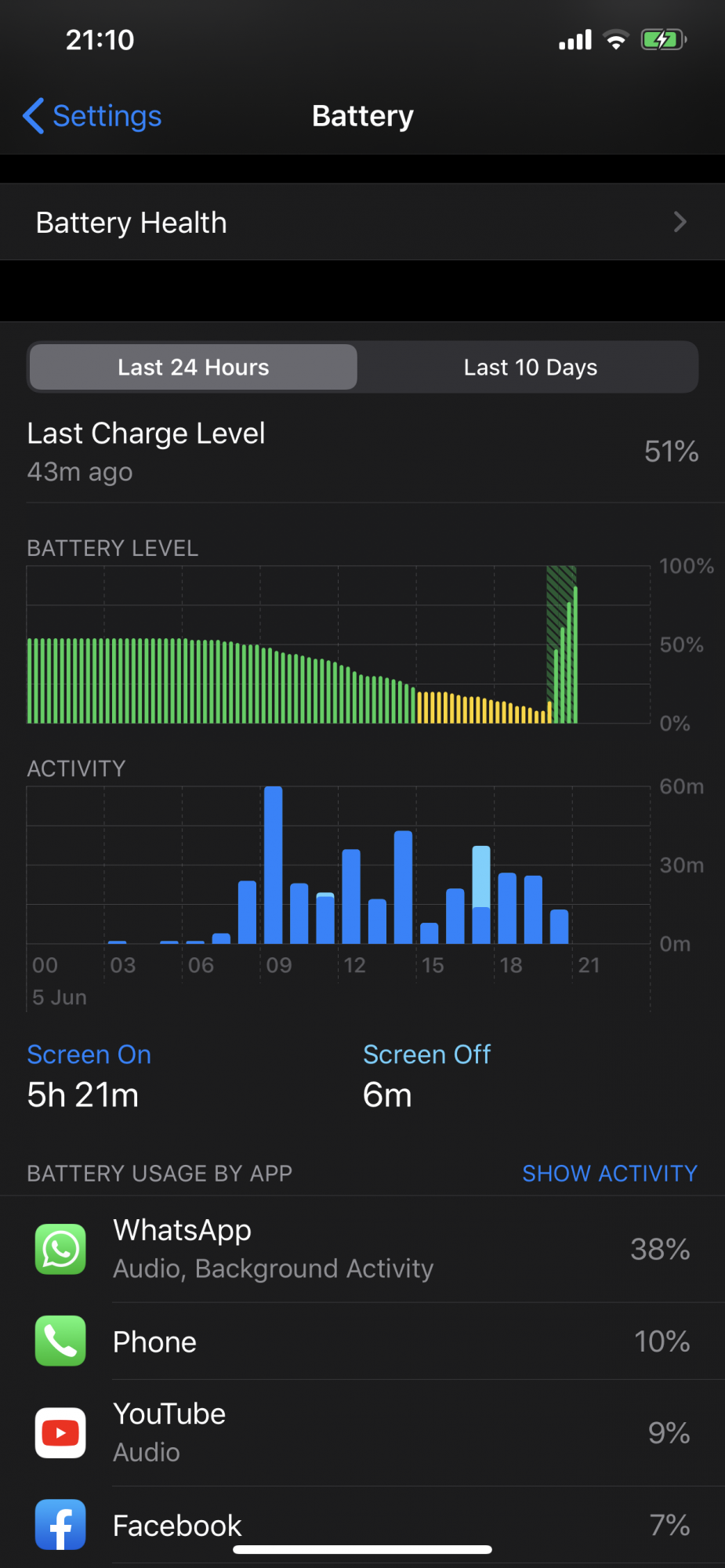This screenshot has height=1568, width=725.
Task: Select the Phone usage row
Action: [362, 1341]
